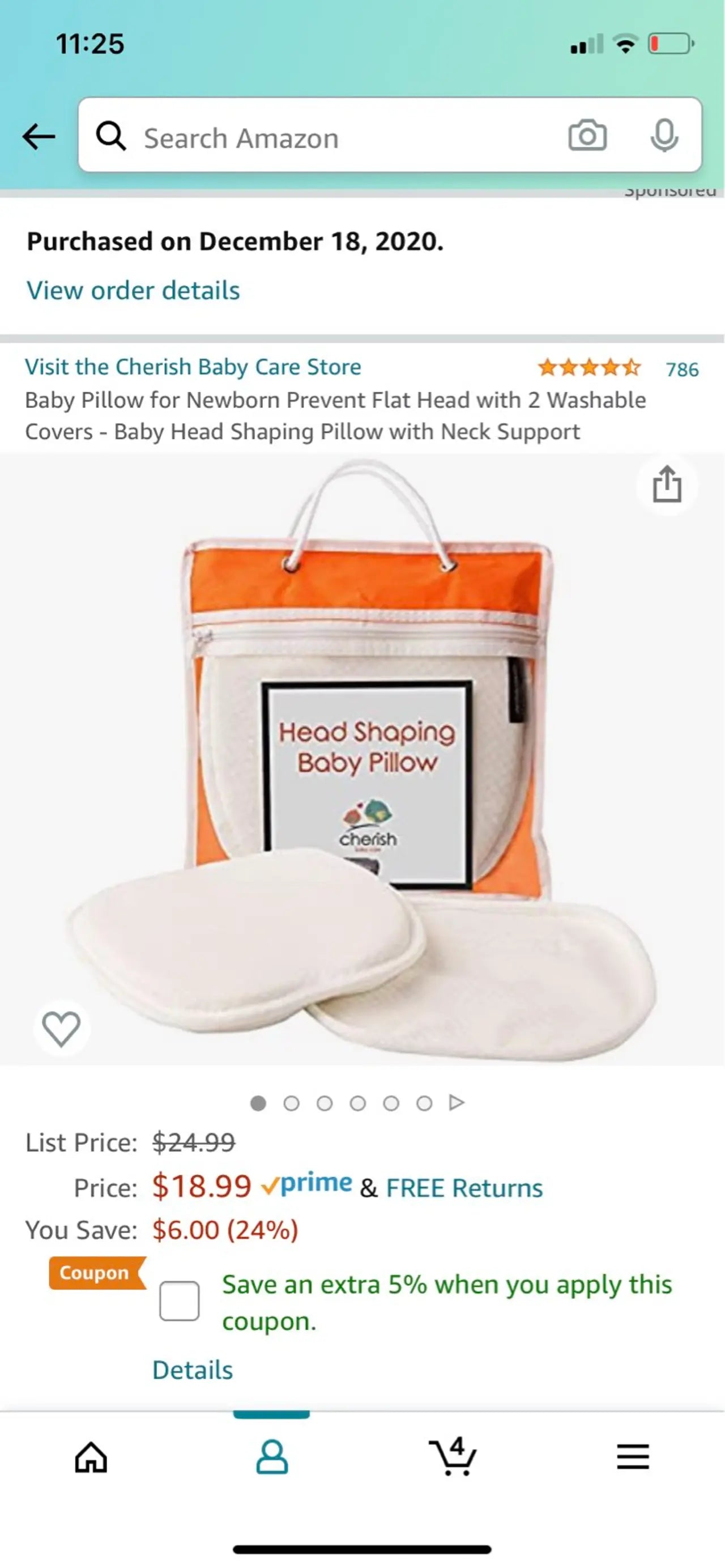The image size is (725, 1568).
Task: Share this product
Action: tap(667, 485)
